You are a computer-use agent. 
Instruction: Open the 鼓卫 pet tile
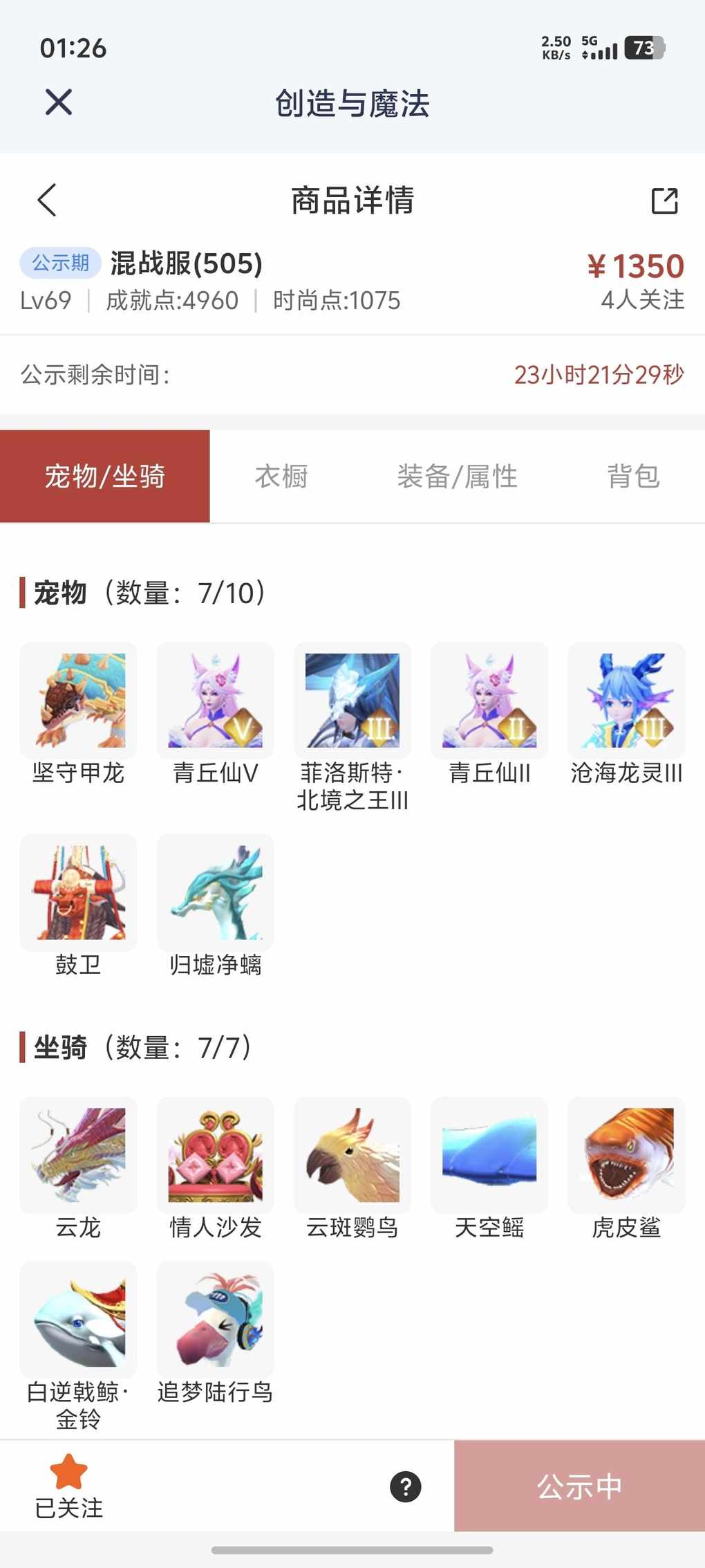(x=78, y=892)
